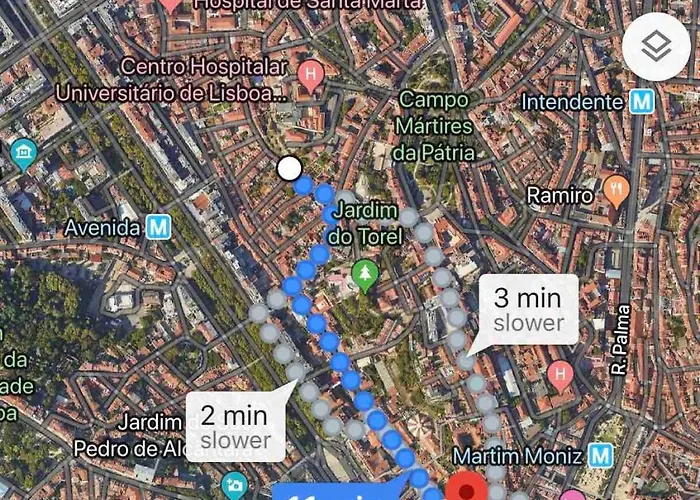The image size is (700, 500).
Task: Tap the Ramiro restaurant marker
Action: pyautogui.click(x=618, y=190)
